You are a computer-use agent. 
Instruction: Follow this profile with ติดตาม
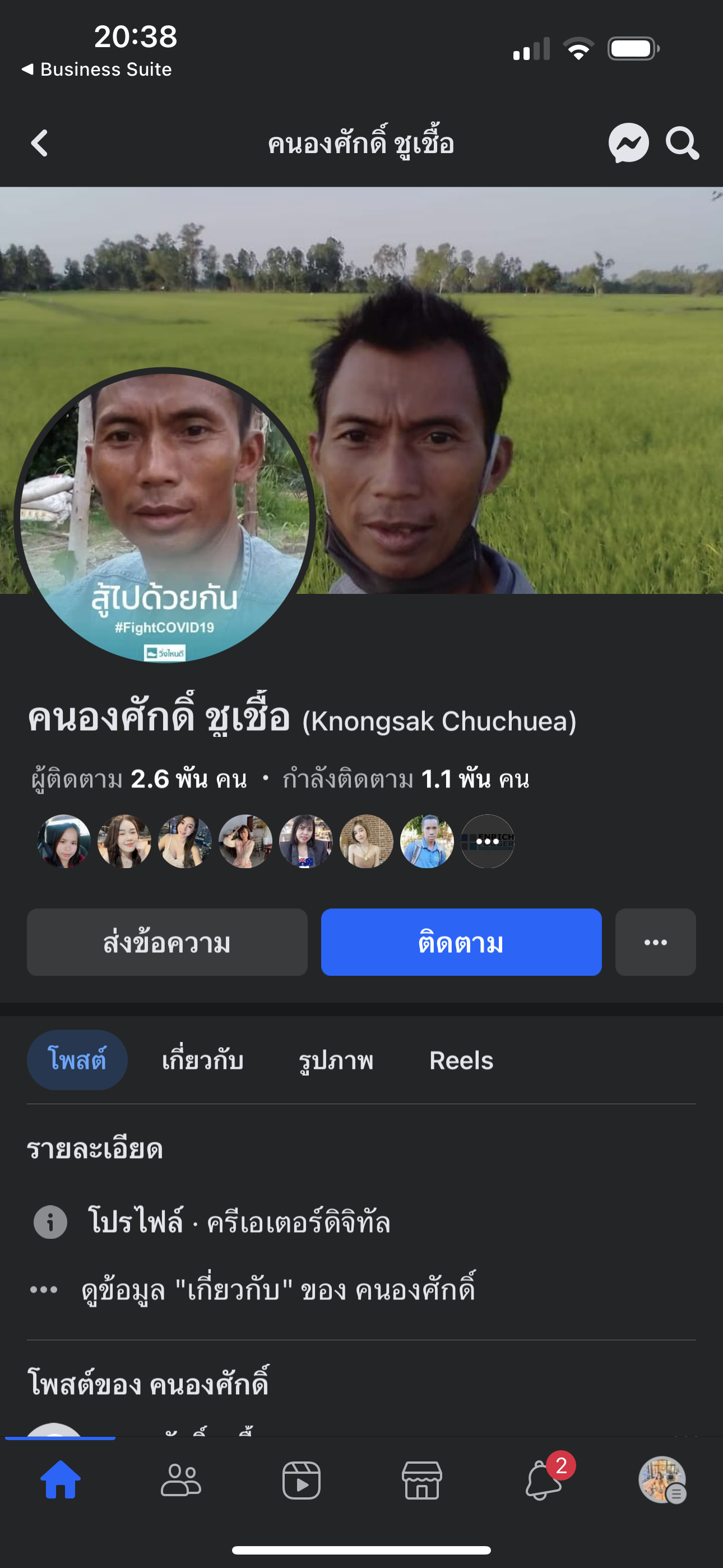[x=461, y=942]
